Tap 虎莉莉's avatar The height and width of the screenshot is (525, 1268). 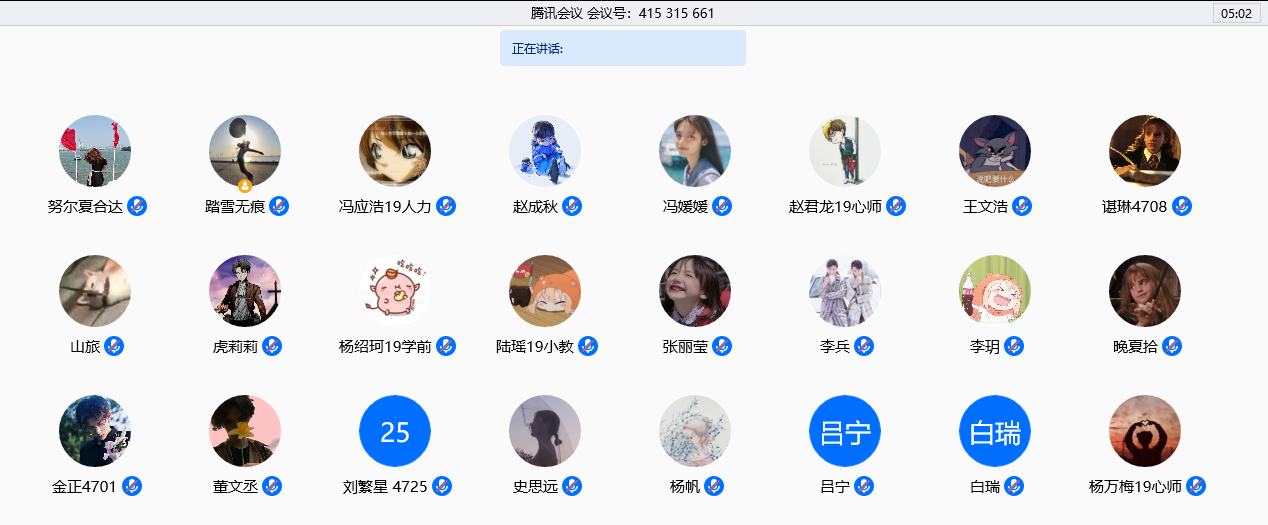(245, 291)
